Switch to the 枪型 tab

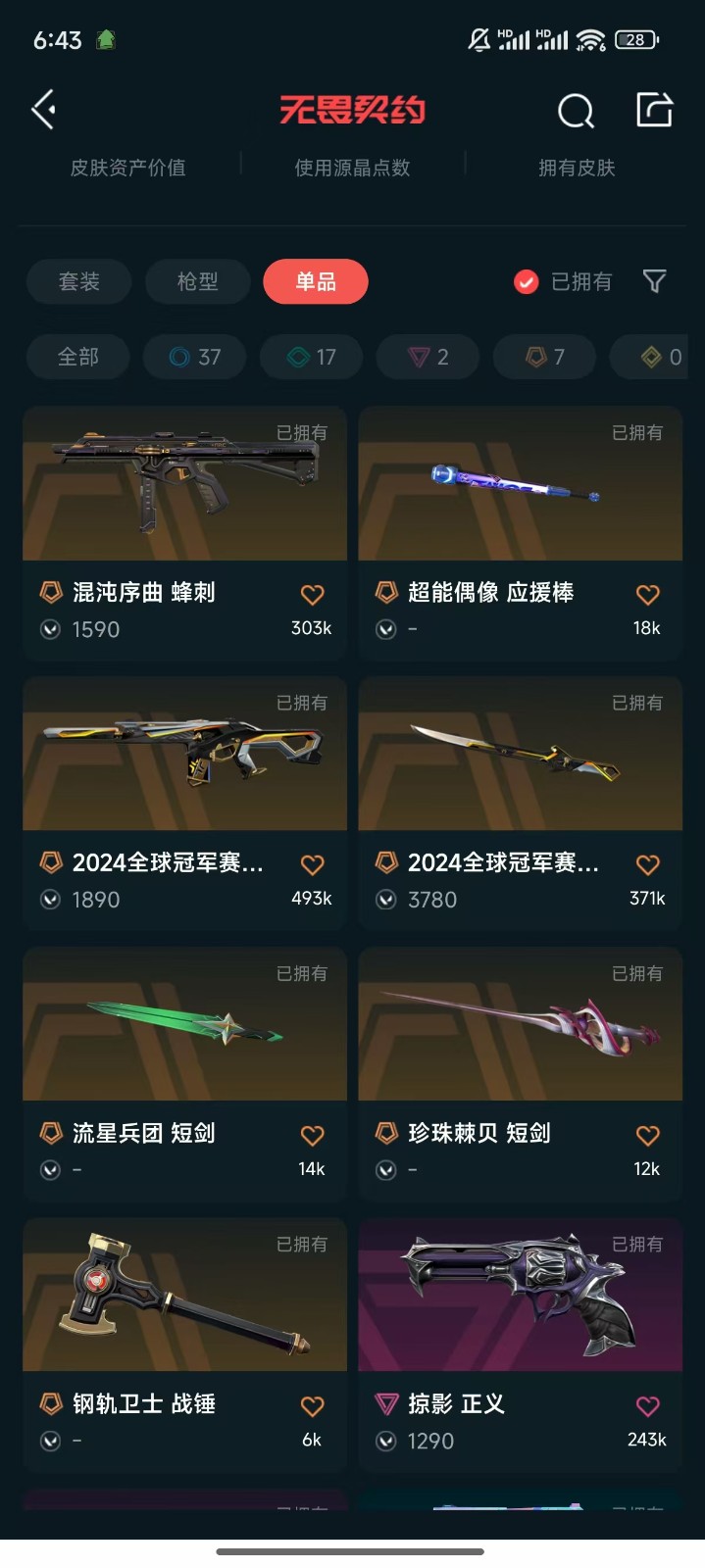[x=197, y=282]
